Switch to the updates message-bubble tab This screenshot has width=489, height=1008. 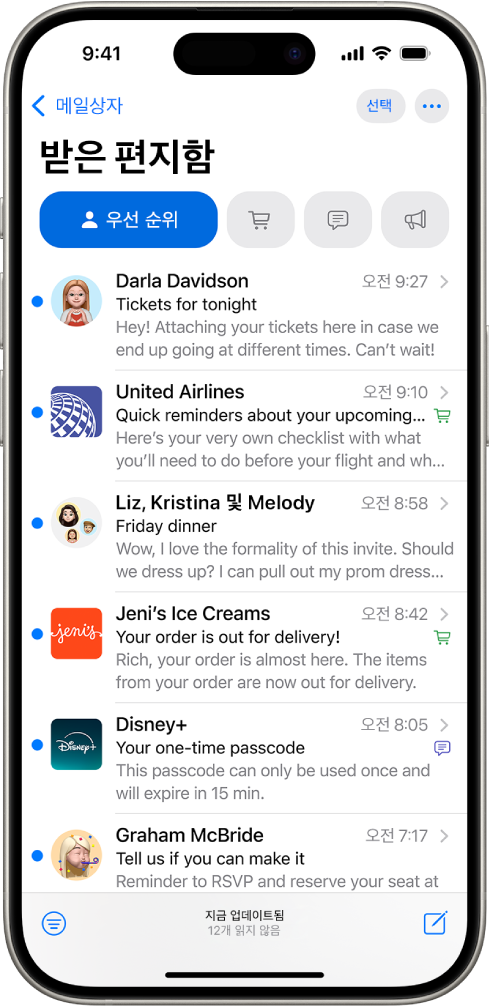tap(337, 220)
